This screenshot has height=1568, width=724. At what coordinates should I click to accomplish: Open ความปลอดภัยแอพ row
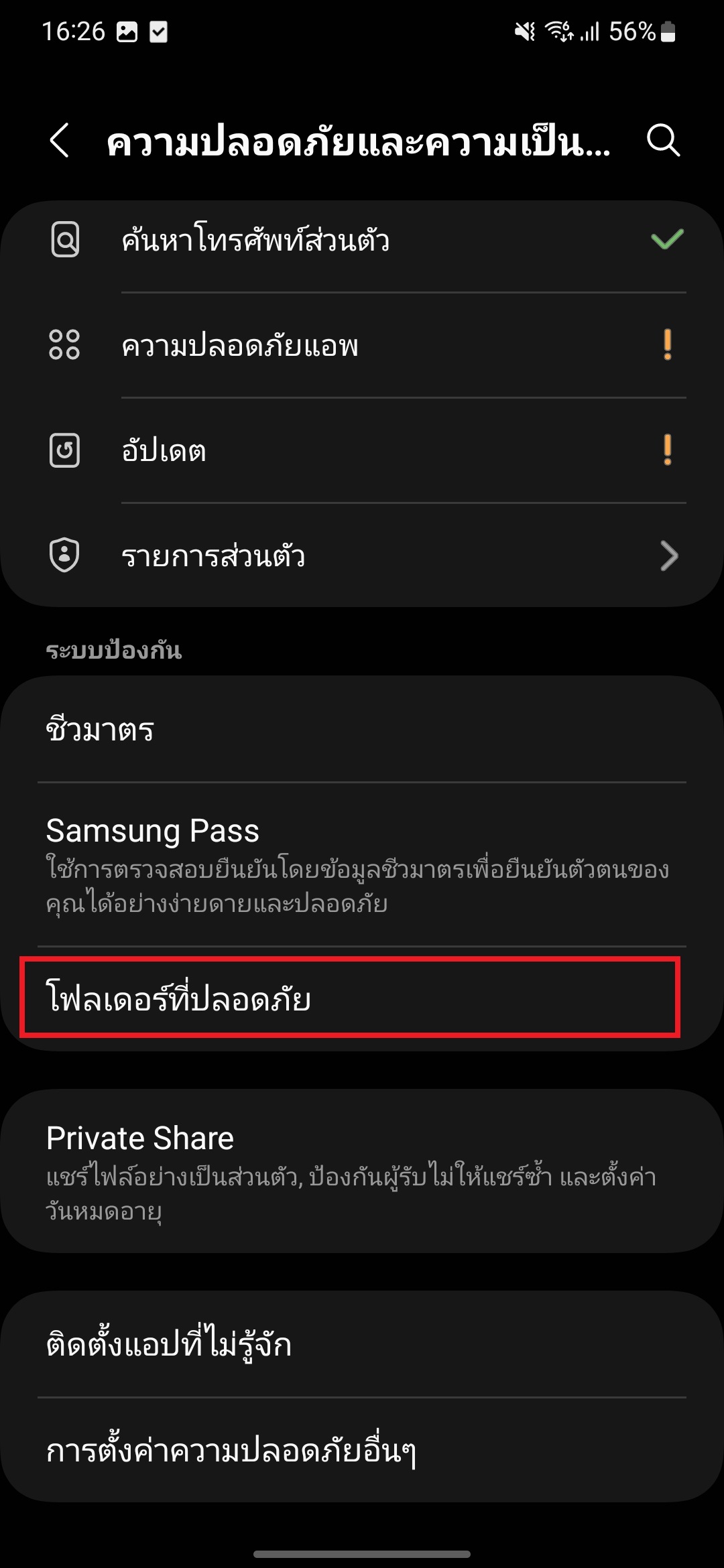[362, 346]
